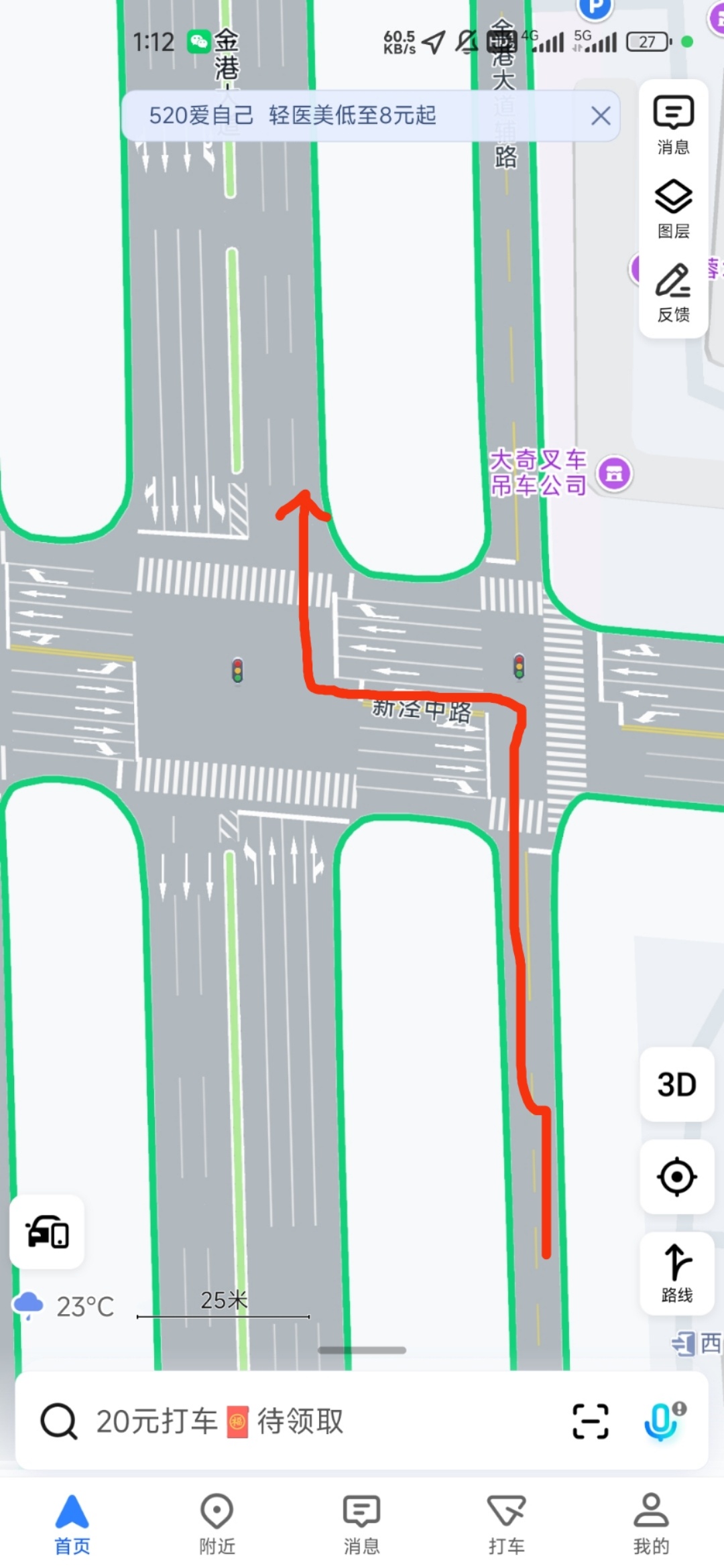The image size is (724, 1568).
Task: Start voice search with microphone
Action: [662, 1421]
